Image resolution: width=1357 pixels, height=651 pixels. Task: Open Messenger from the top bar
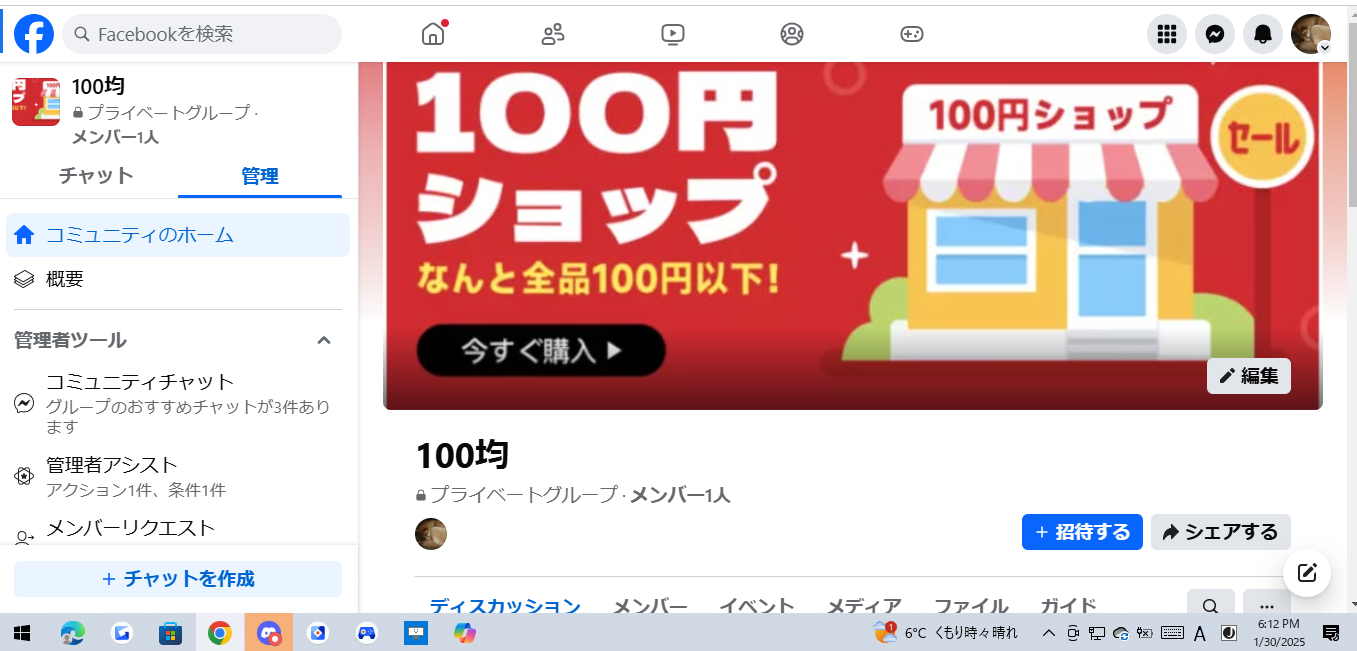(x=1215, y=34)
